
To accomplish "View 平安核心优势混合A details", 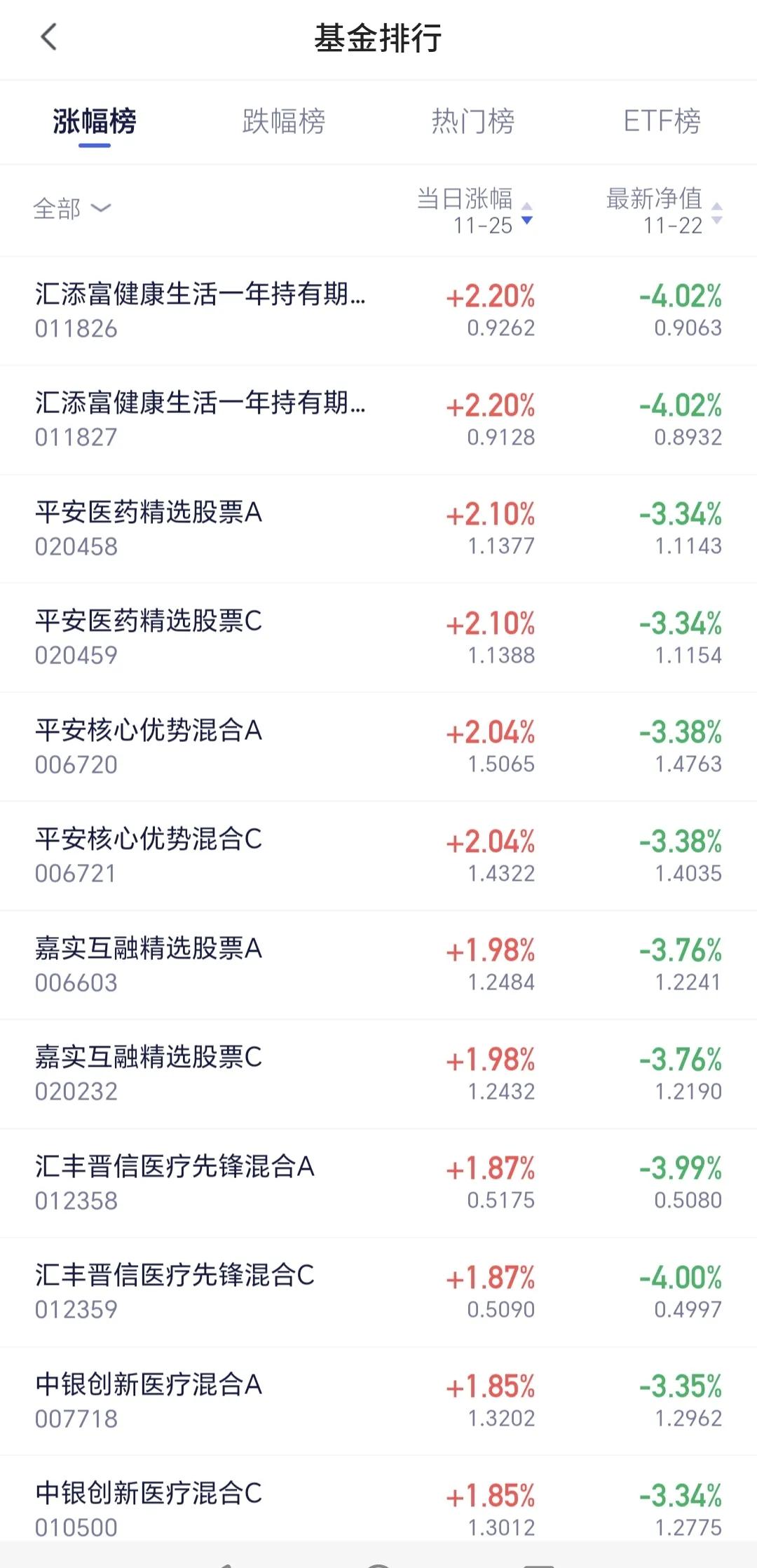I will [378, 747].
